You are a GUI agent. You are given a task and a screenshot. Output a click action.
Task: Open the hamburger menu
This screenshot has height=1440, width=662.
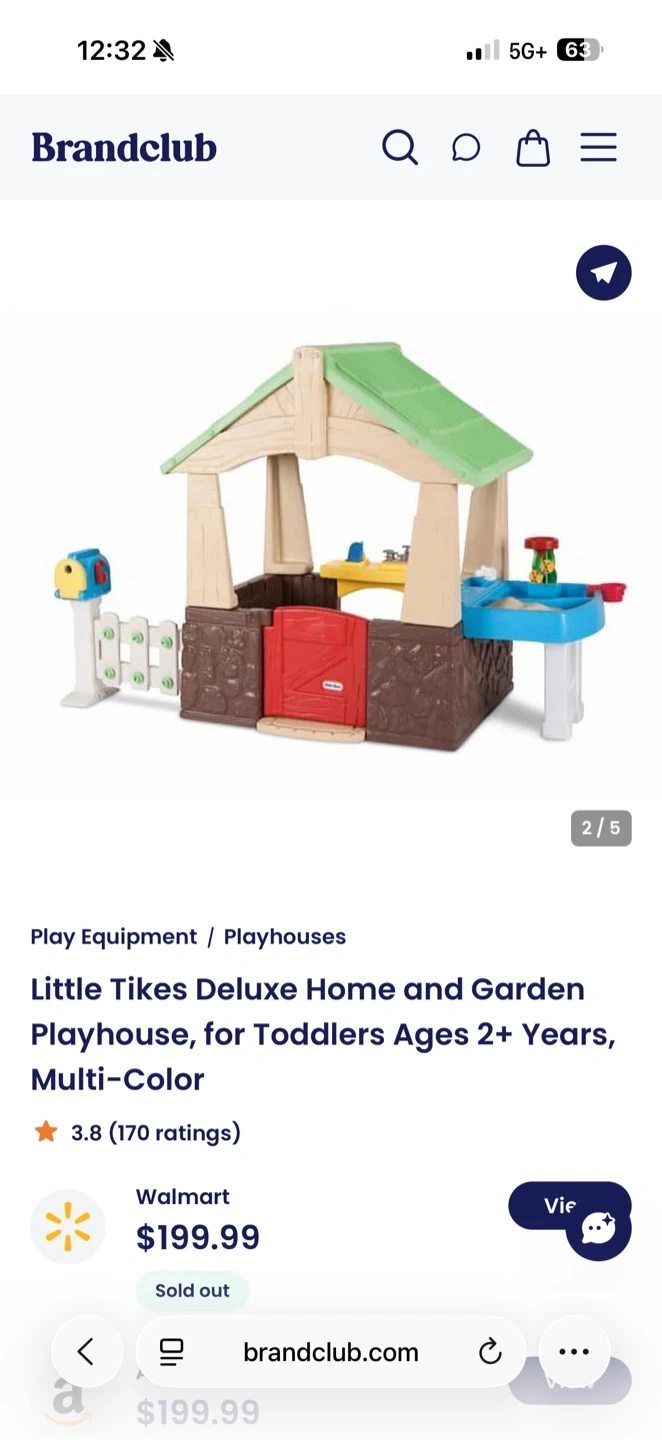tap(599, 148)
